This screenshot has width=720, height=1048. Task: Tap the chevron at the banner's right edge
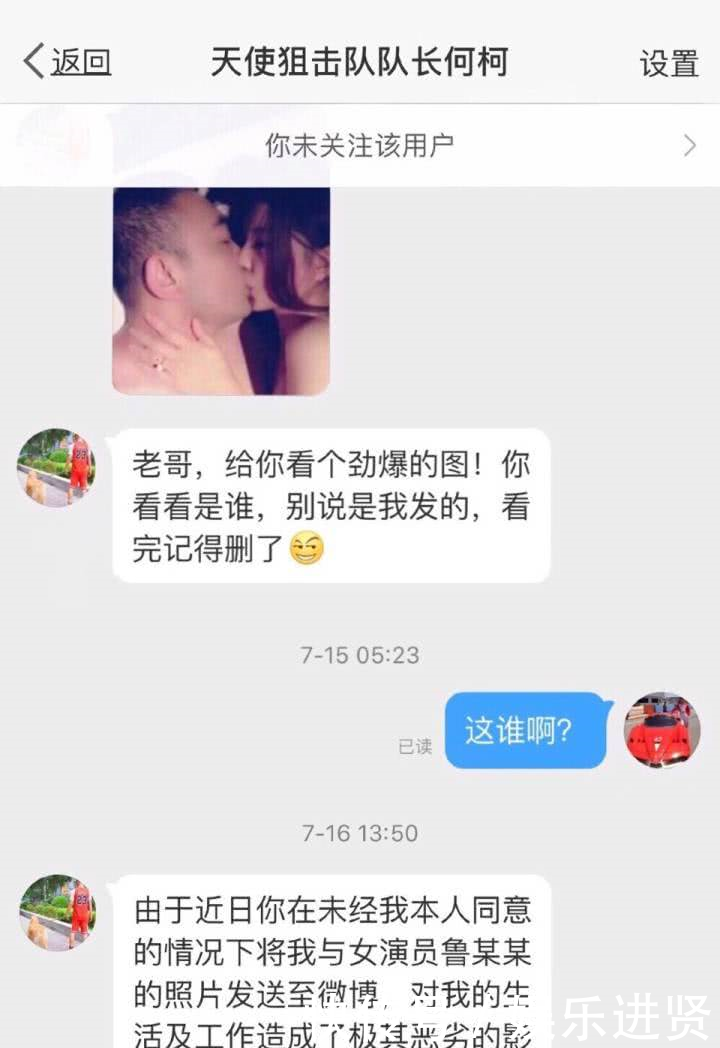tap(688, 145)
